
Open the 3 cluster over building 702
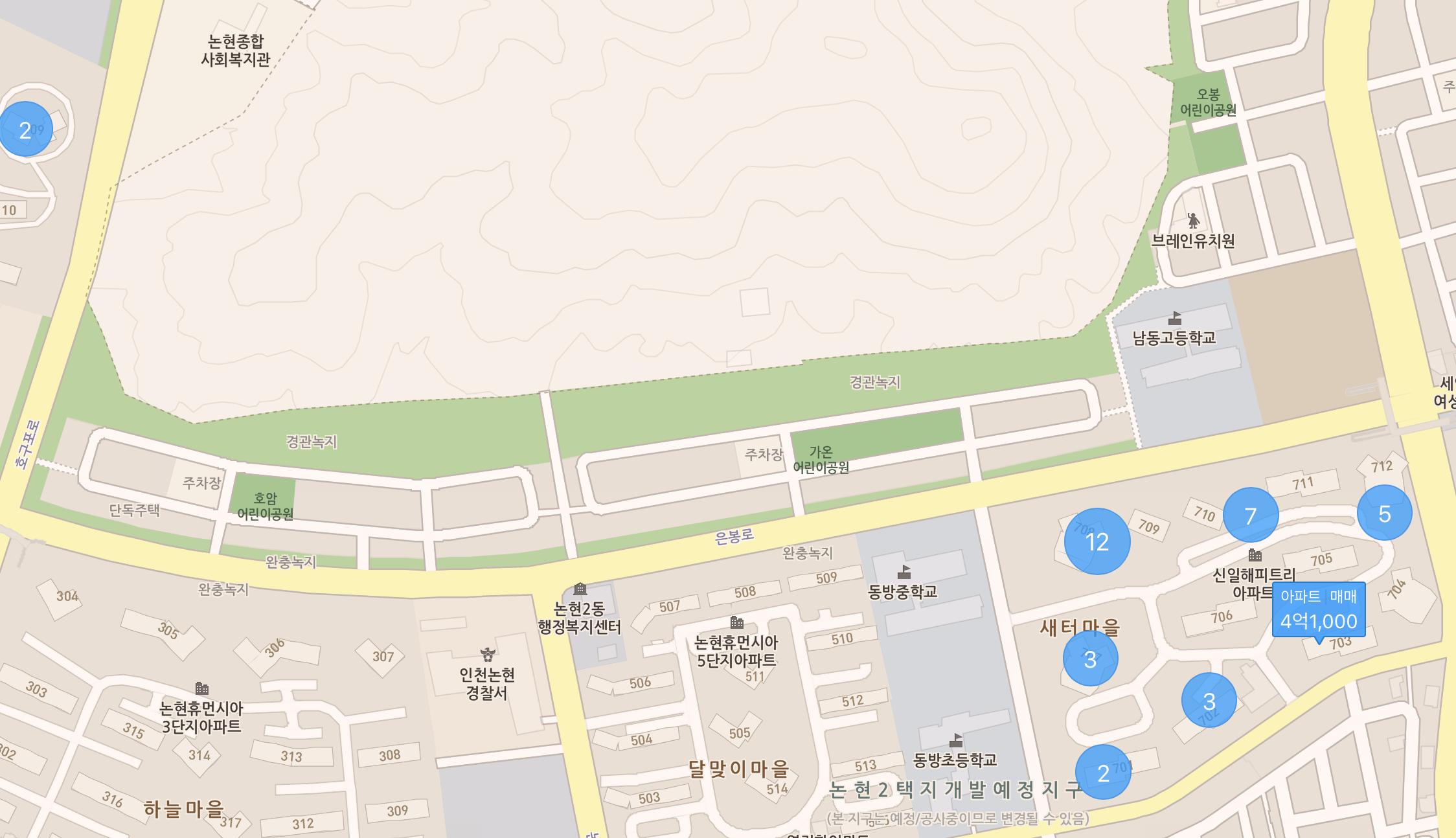pyautogui.click(x=1209, y=701)
